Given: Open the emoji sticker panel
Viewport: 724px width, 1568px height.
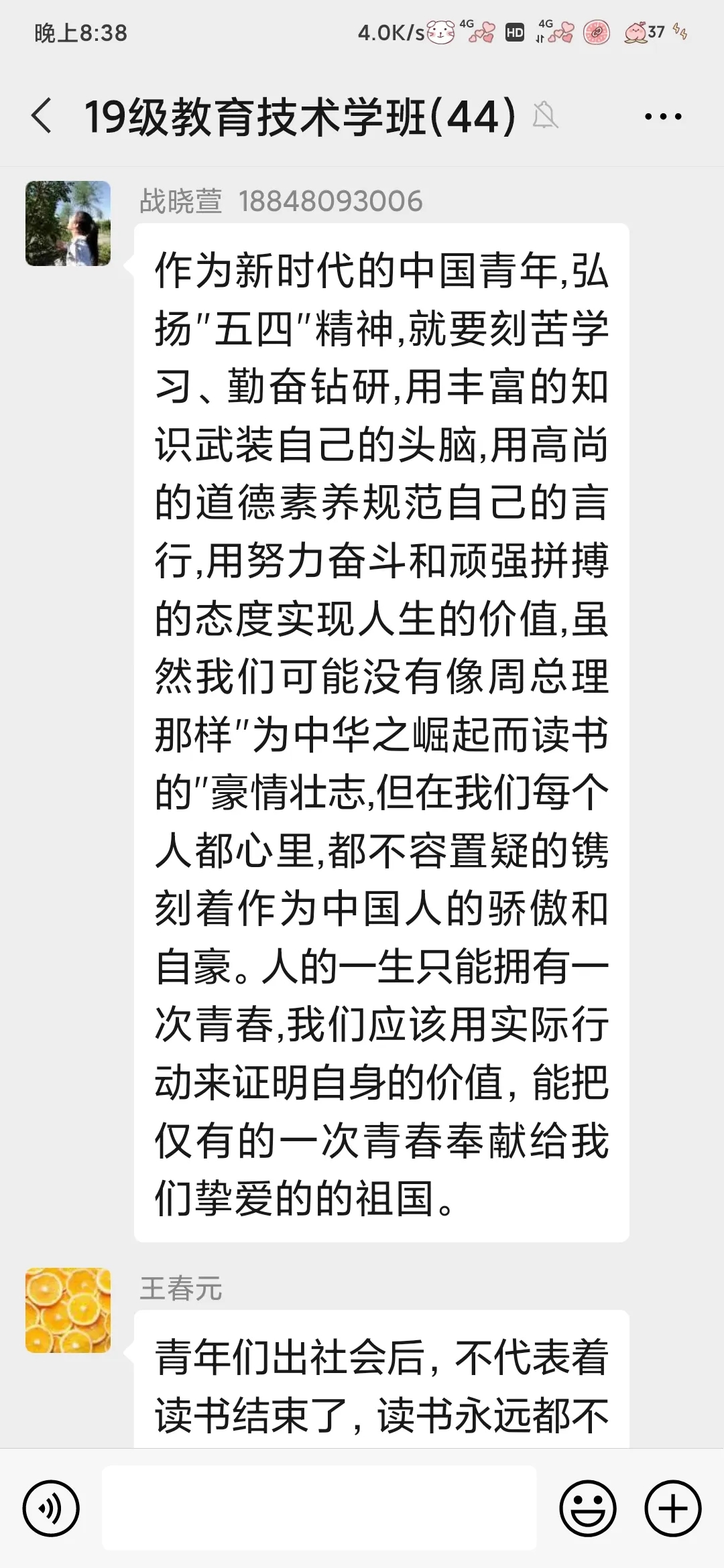Looking at the screenshot, I should [x=587, y=1508].
